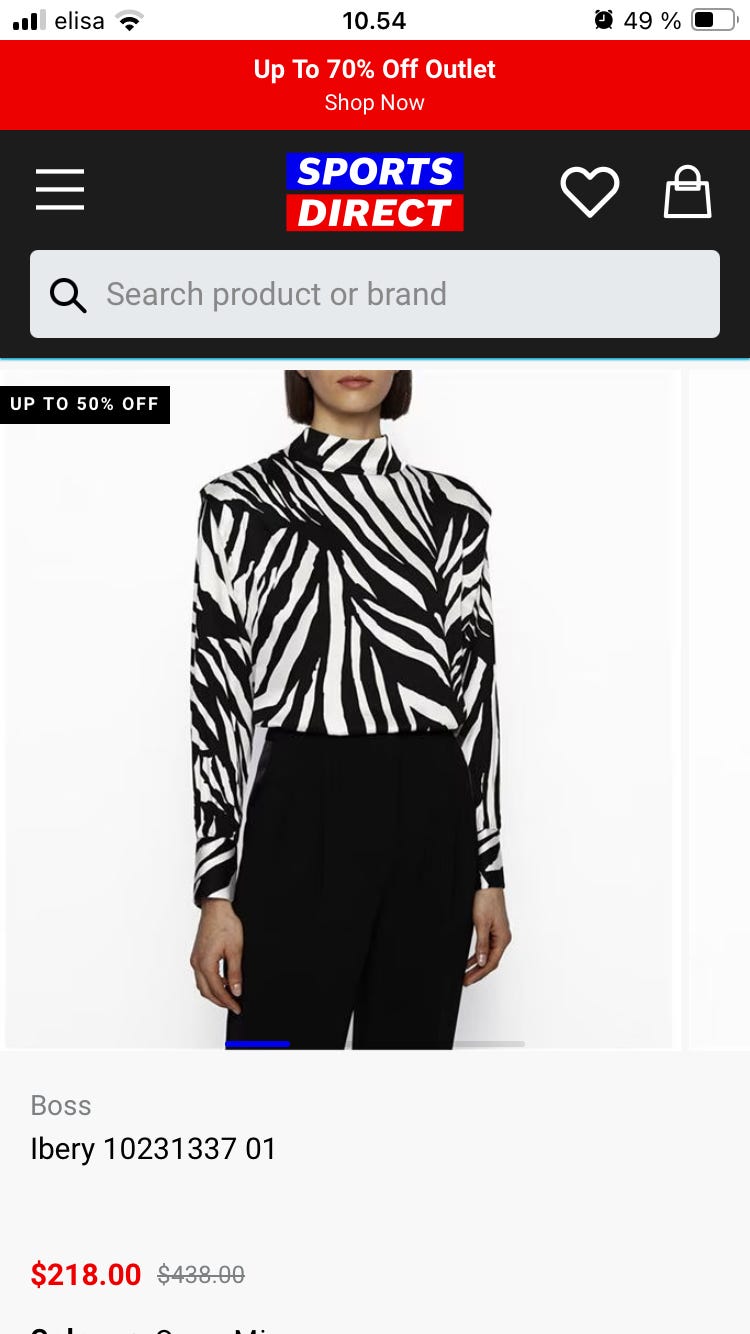Open the zebra print blouse product image
This screenshot has width=750, height=1334.
coord(340,710)
